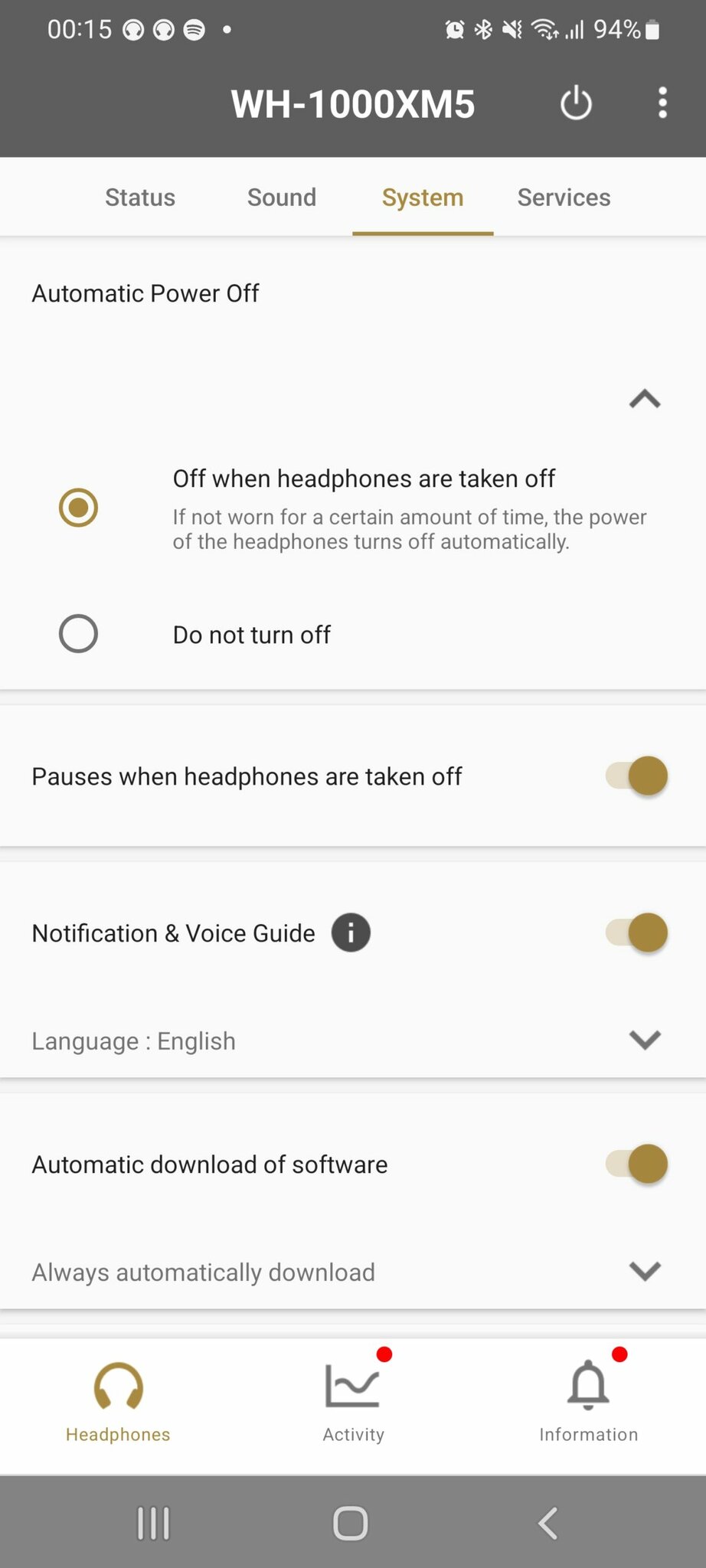Switch to the Status tab

(x=140, y=198)
